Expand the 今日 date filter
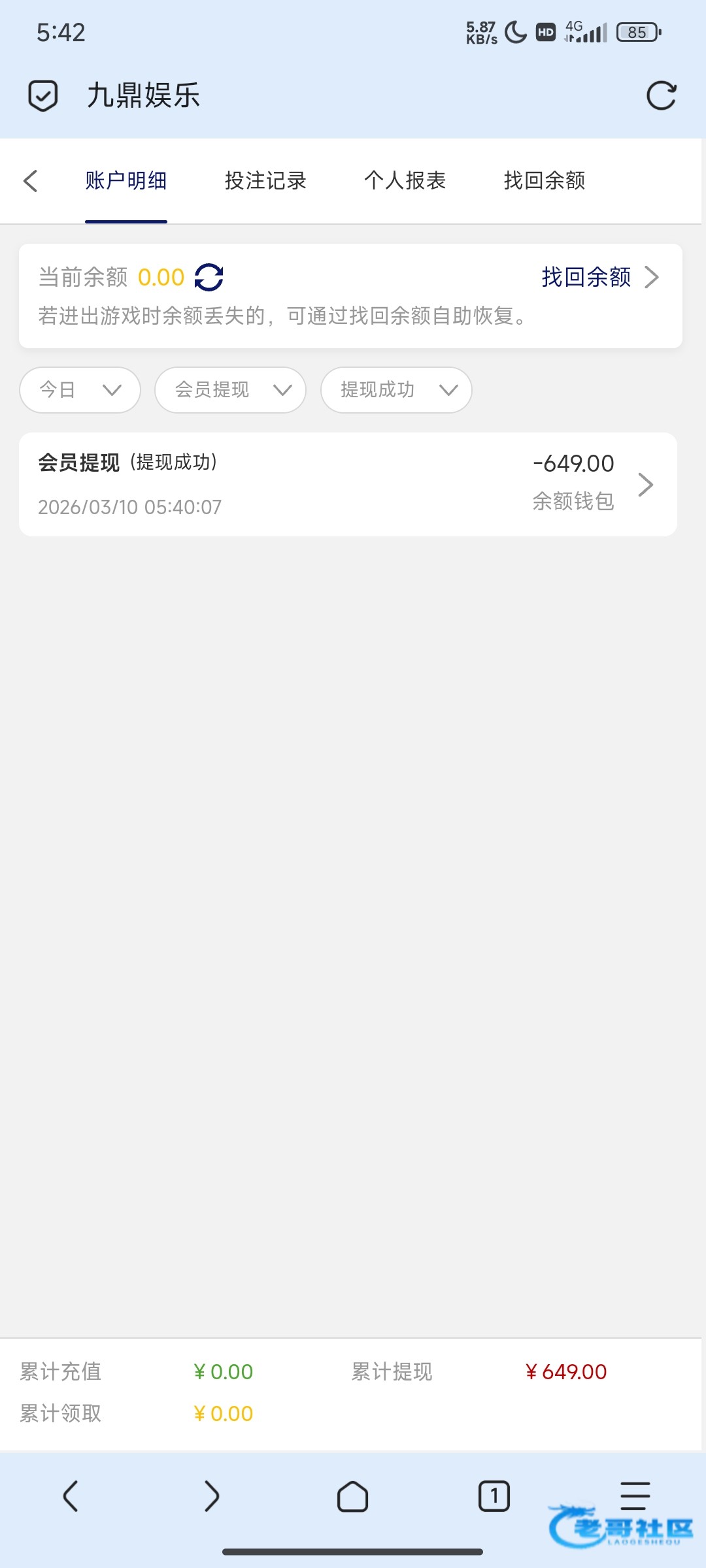The width and height of the screenshot is (706, 1568). pos(80,390)
